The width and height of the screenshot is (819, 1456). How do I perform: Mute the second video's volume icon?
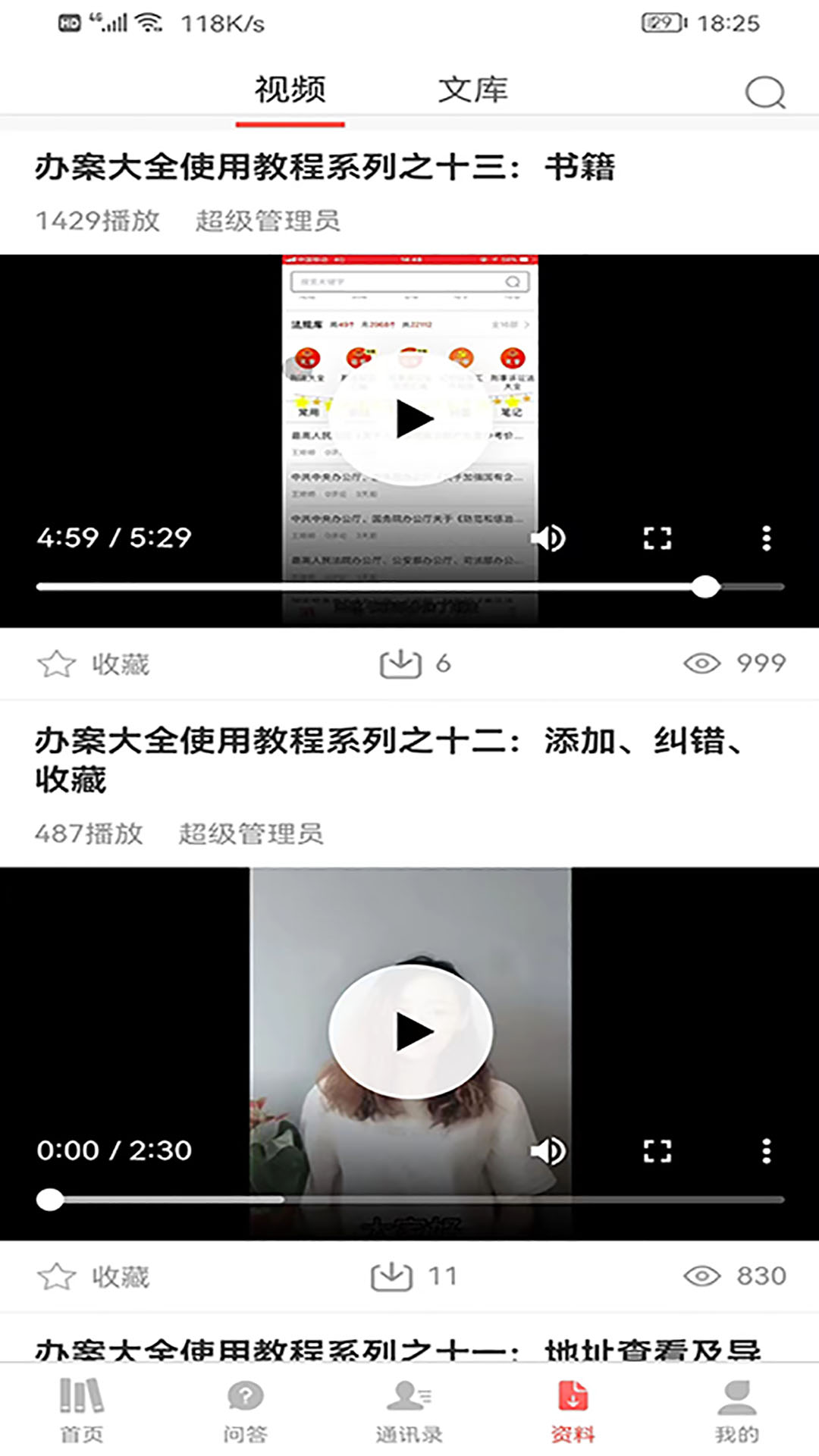coord(550,1150)
